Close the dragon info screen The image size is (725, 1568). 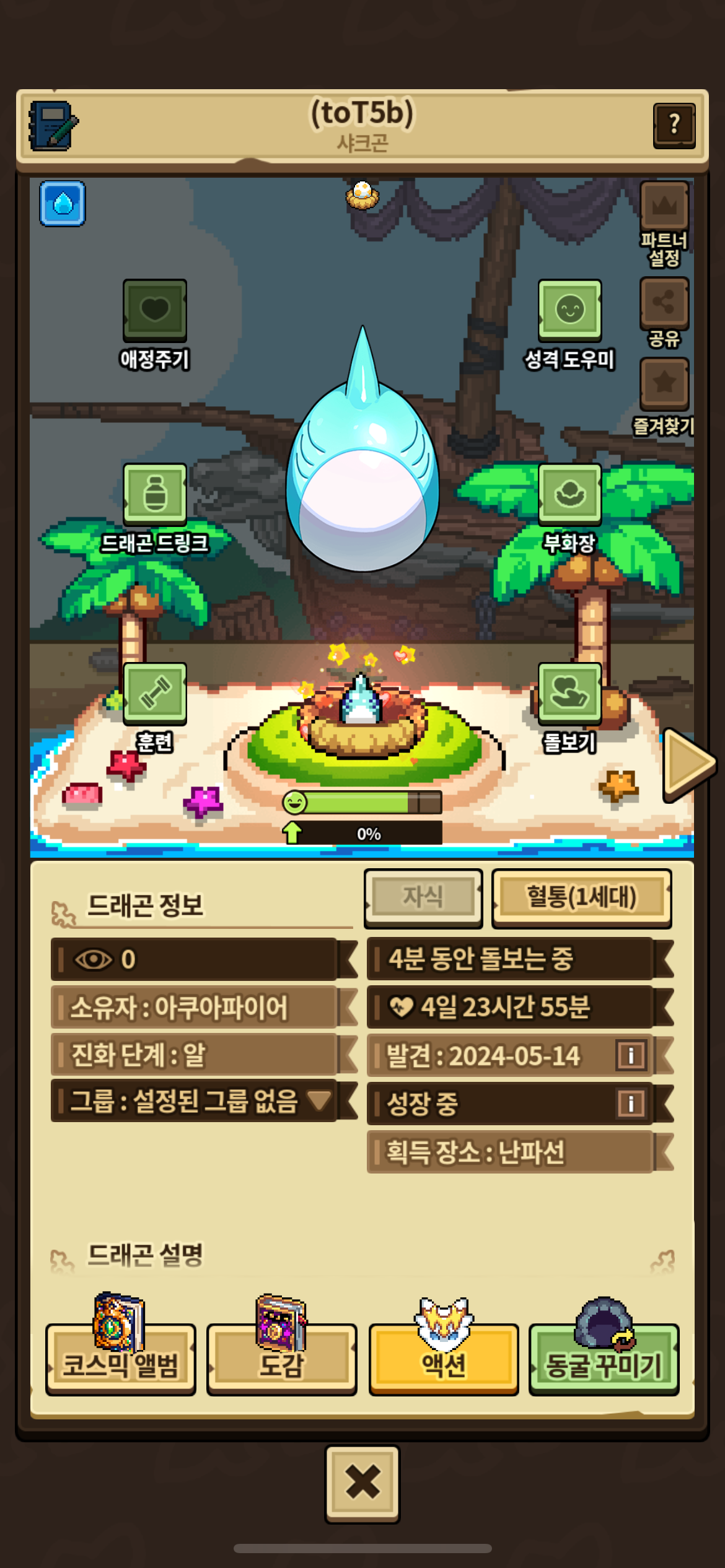click(362, 1483)
